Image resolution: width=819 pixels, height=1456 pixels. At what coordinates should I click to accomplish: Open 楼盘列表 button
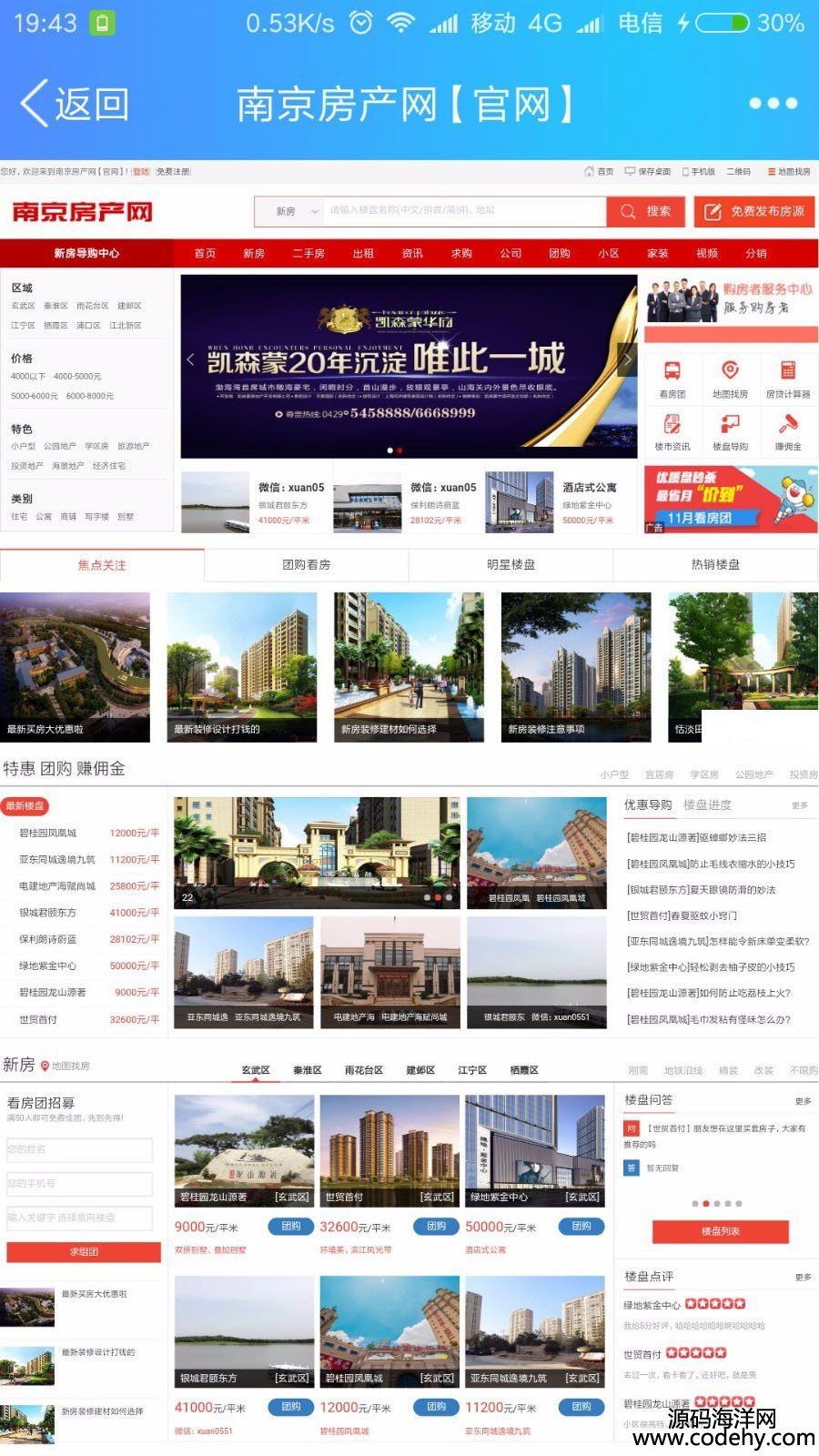point(720,1231)
